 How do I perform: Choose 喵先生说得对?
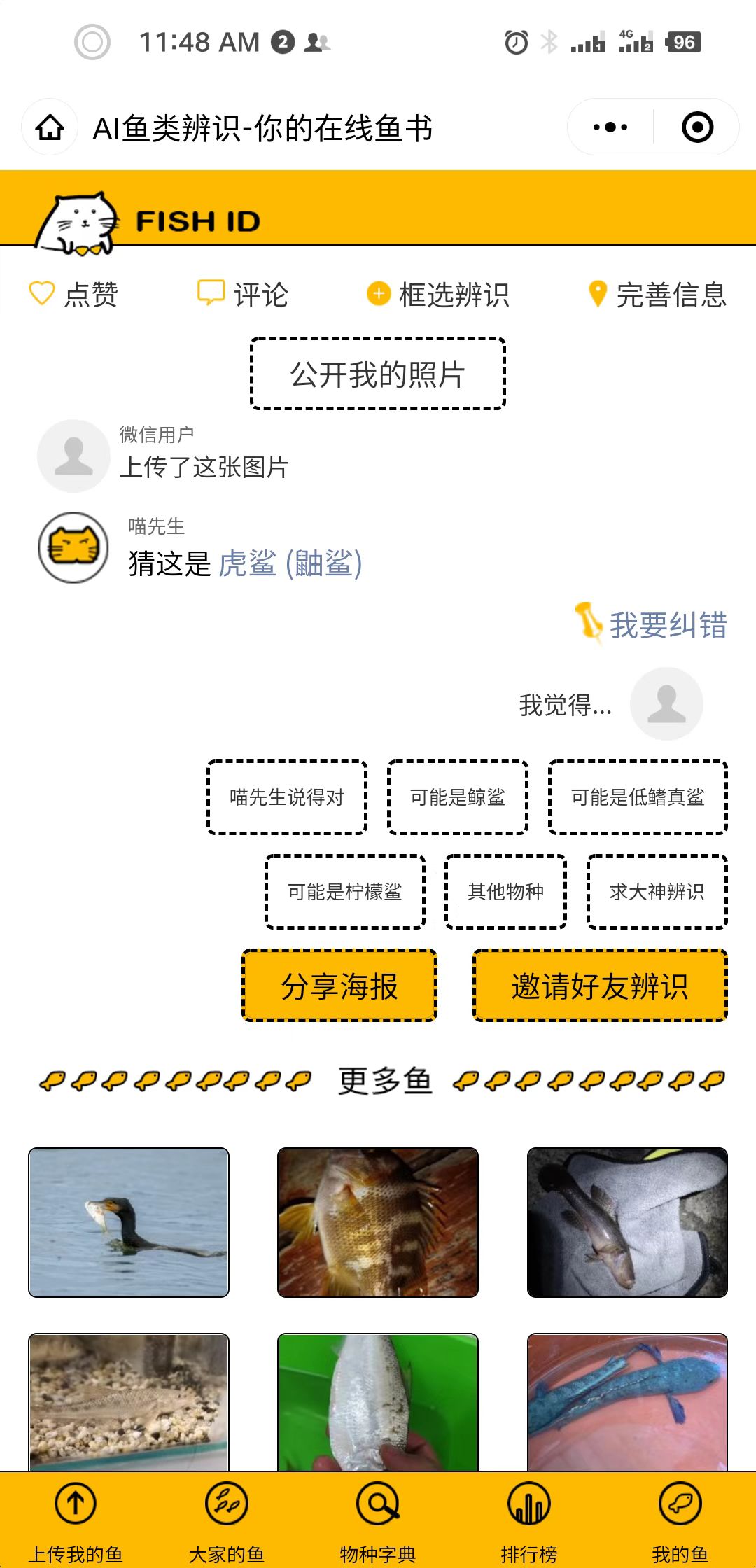(x=287, y=797)
